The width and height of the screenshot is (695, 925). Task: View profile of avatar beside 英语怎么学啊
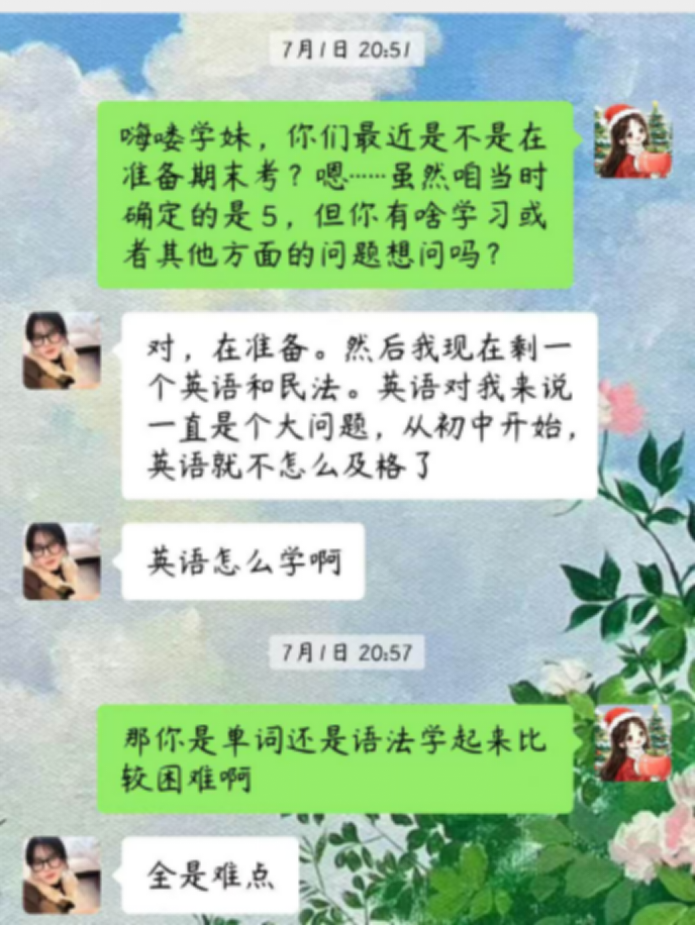(x=62, y=561)
